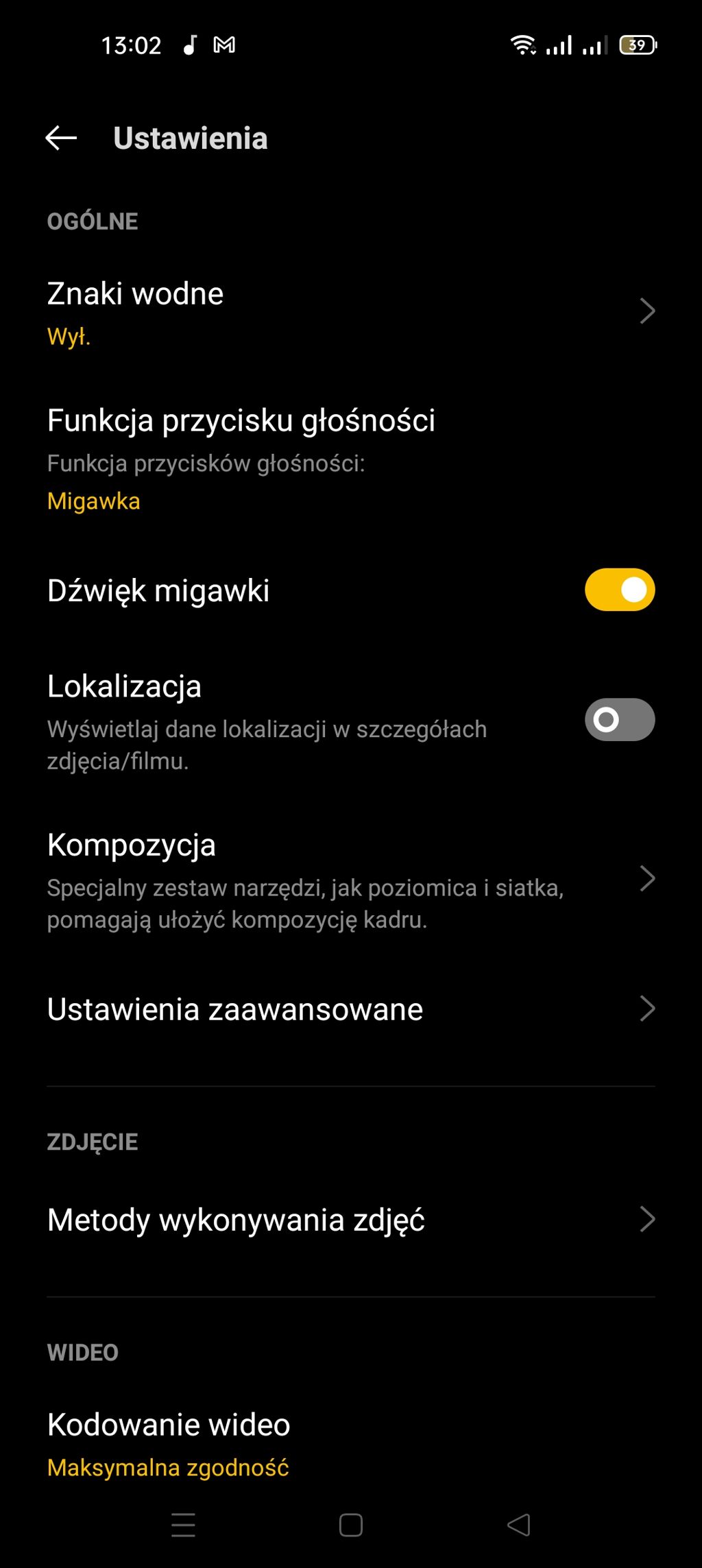Open Funkcja przycisku głośności option
Image resolution: width=702 pixels, height=1568 pixels.
[x=350, y=458]
